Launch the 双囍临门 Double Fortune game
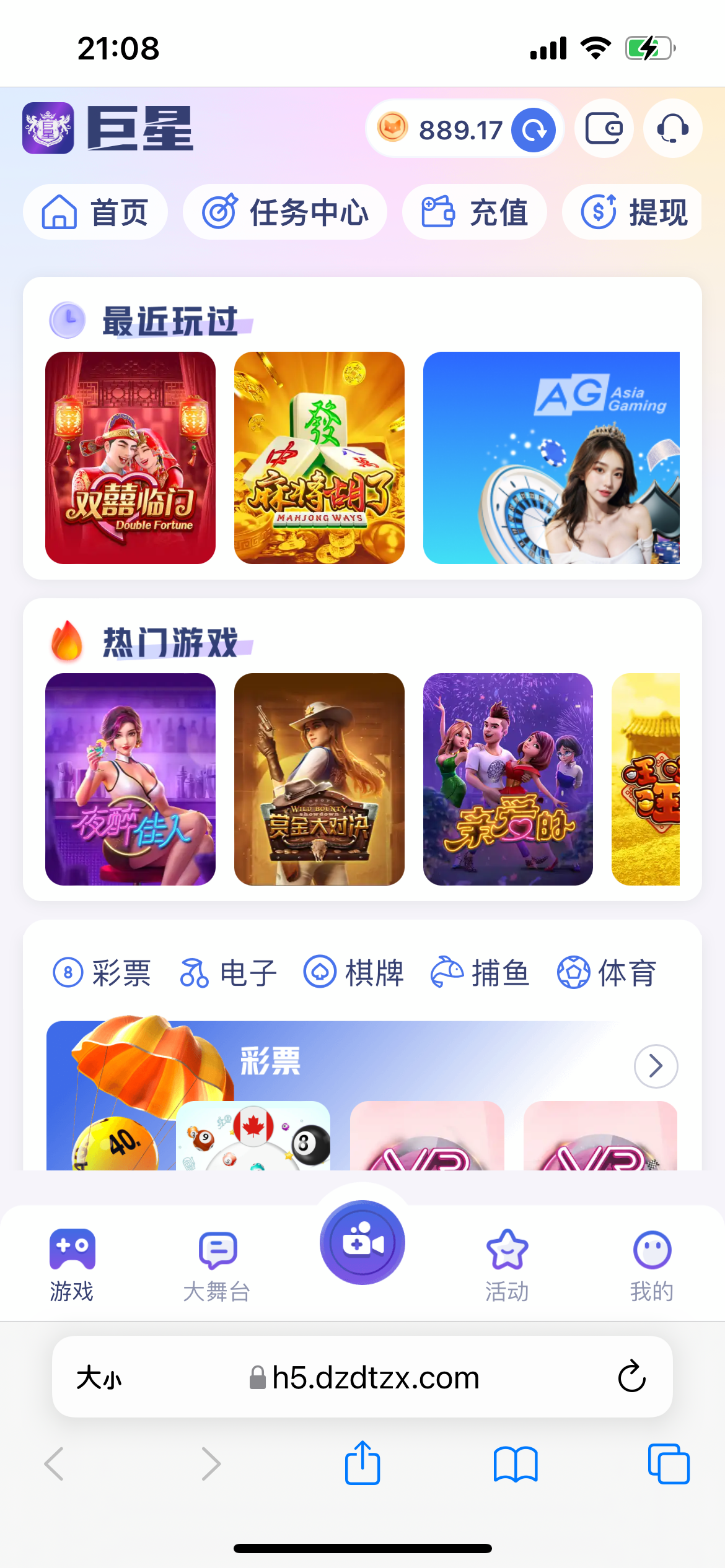The width and height of the screenshot is (725, 1568). [130, 458]
